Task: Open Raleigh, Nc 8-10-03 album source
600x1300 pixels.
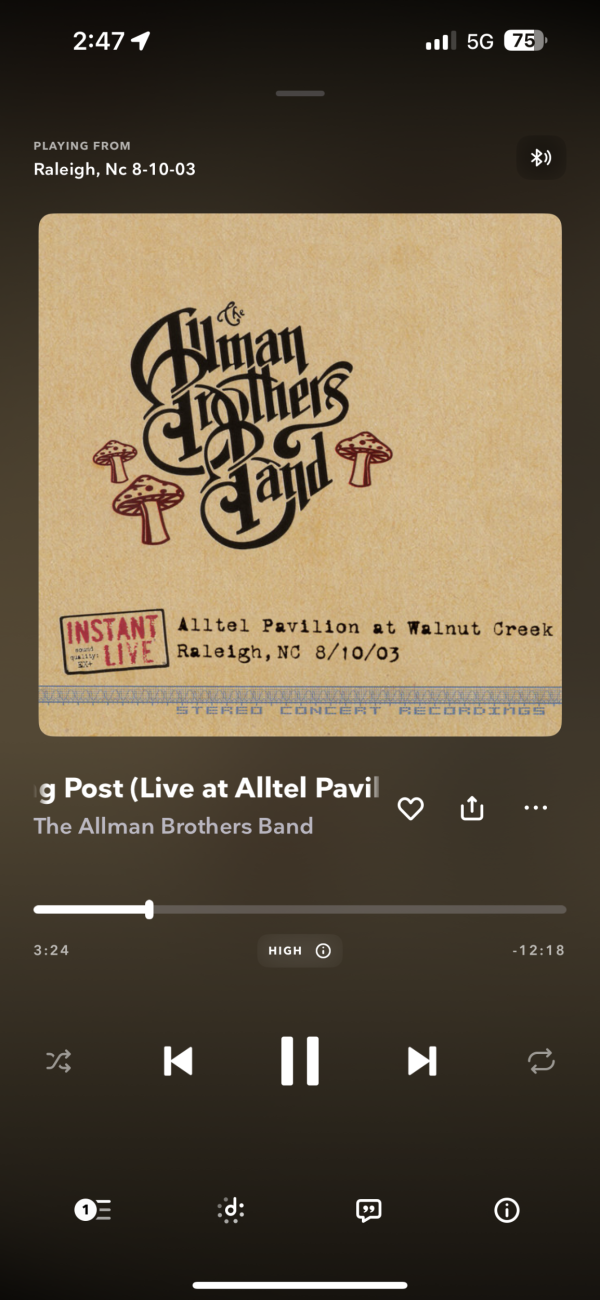Action: (114, 169)
